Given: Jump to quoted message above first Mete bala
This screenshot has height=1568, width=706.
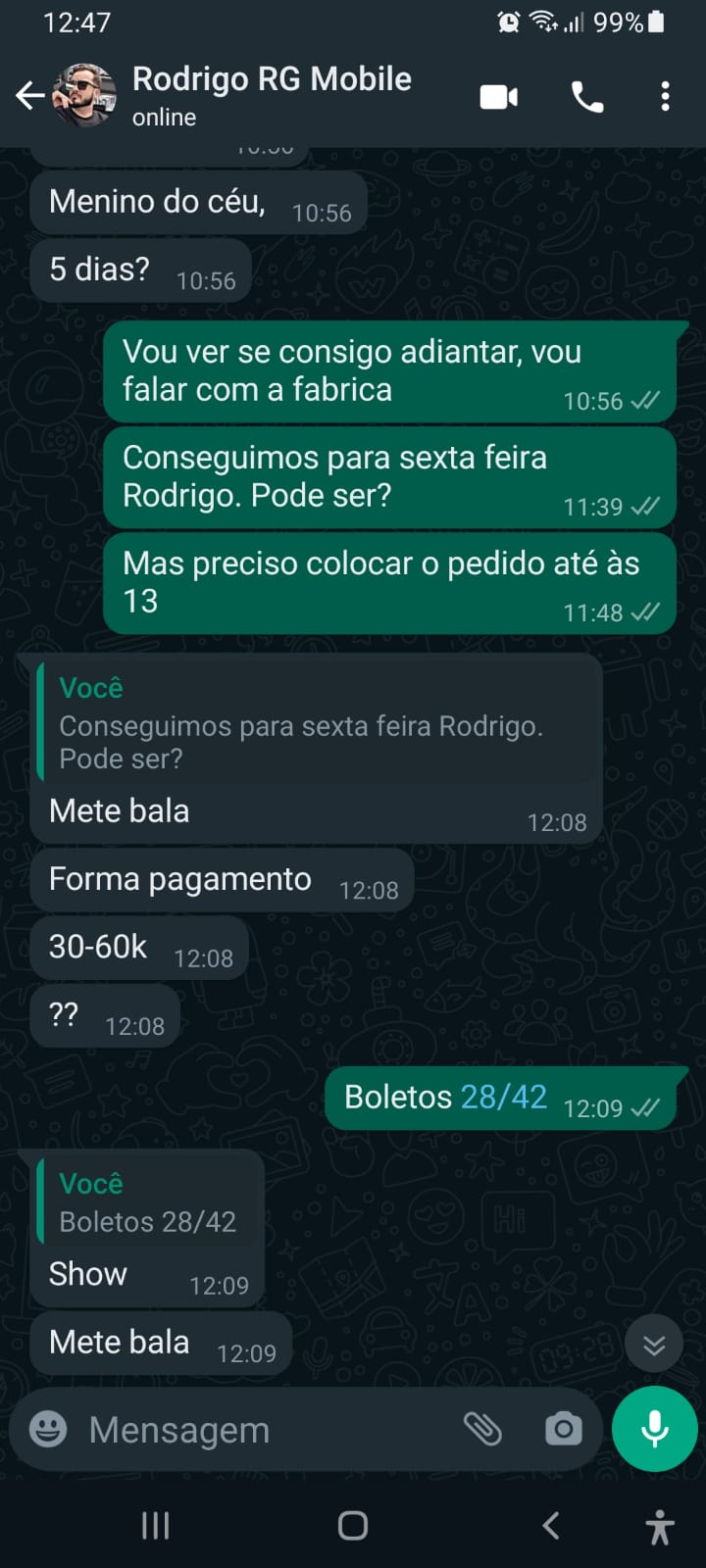Looking at the screenshot, I should tap(316, 723).
